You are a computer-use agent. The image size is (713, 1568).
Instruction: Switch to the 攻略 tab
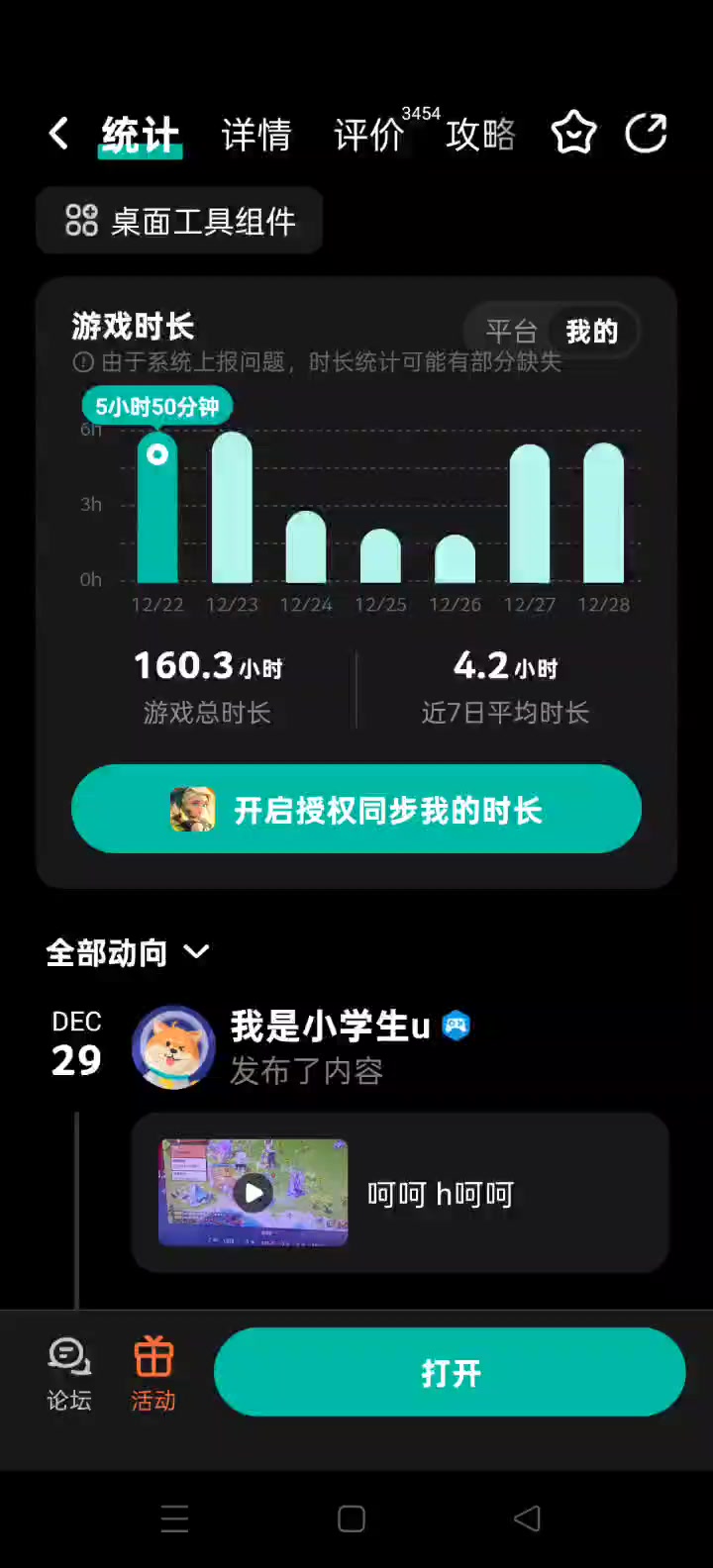[x=480, y=135]
